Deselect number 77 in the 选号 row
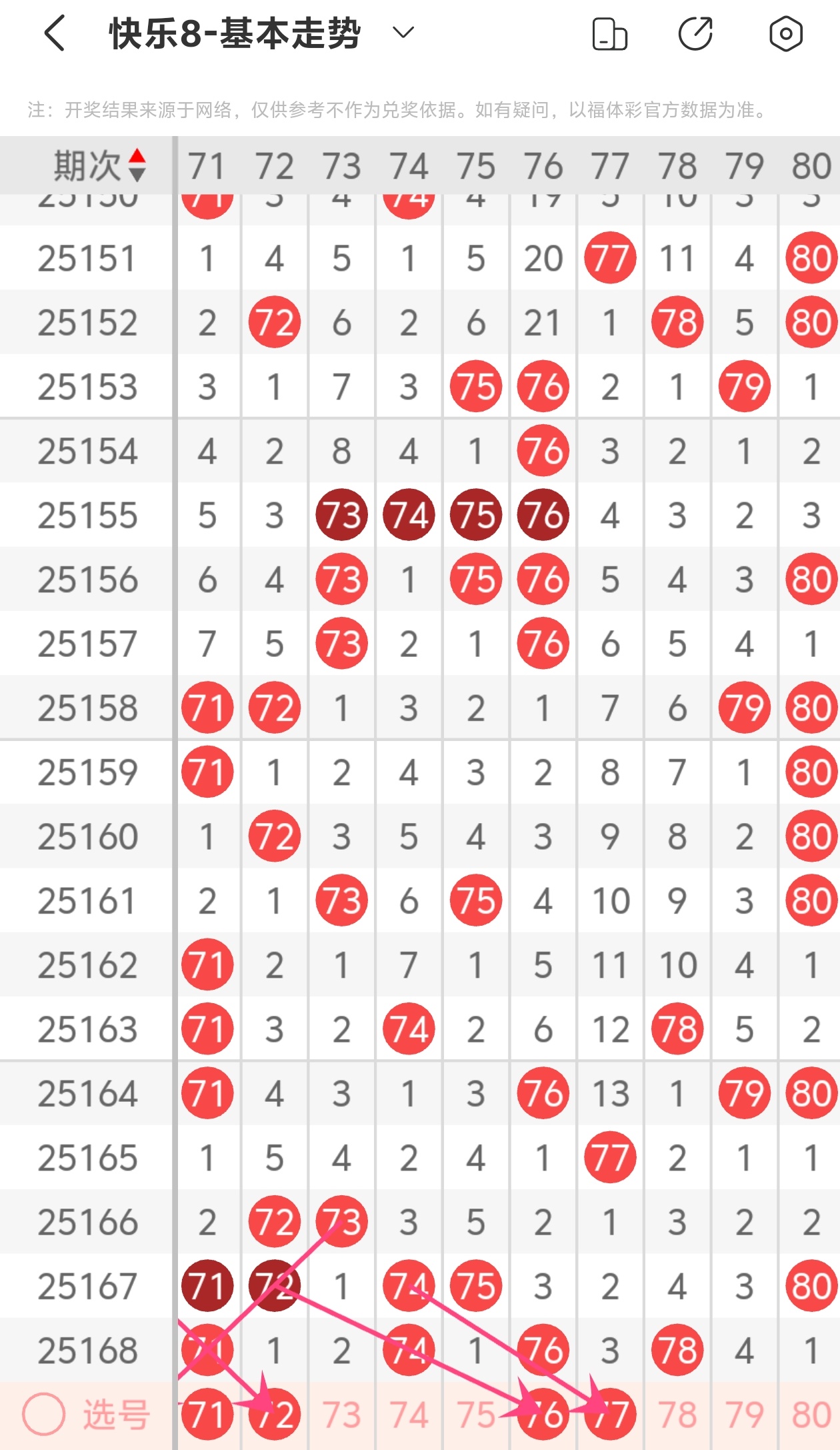 (610, 1415)
